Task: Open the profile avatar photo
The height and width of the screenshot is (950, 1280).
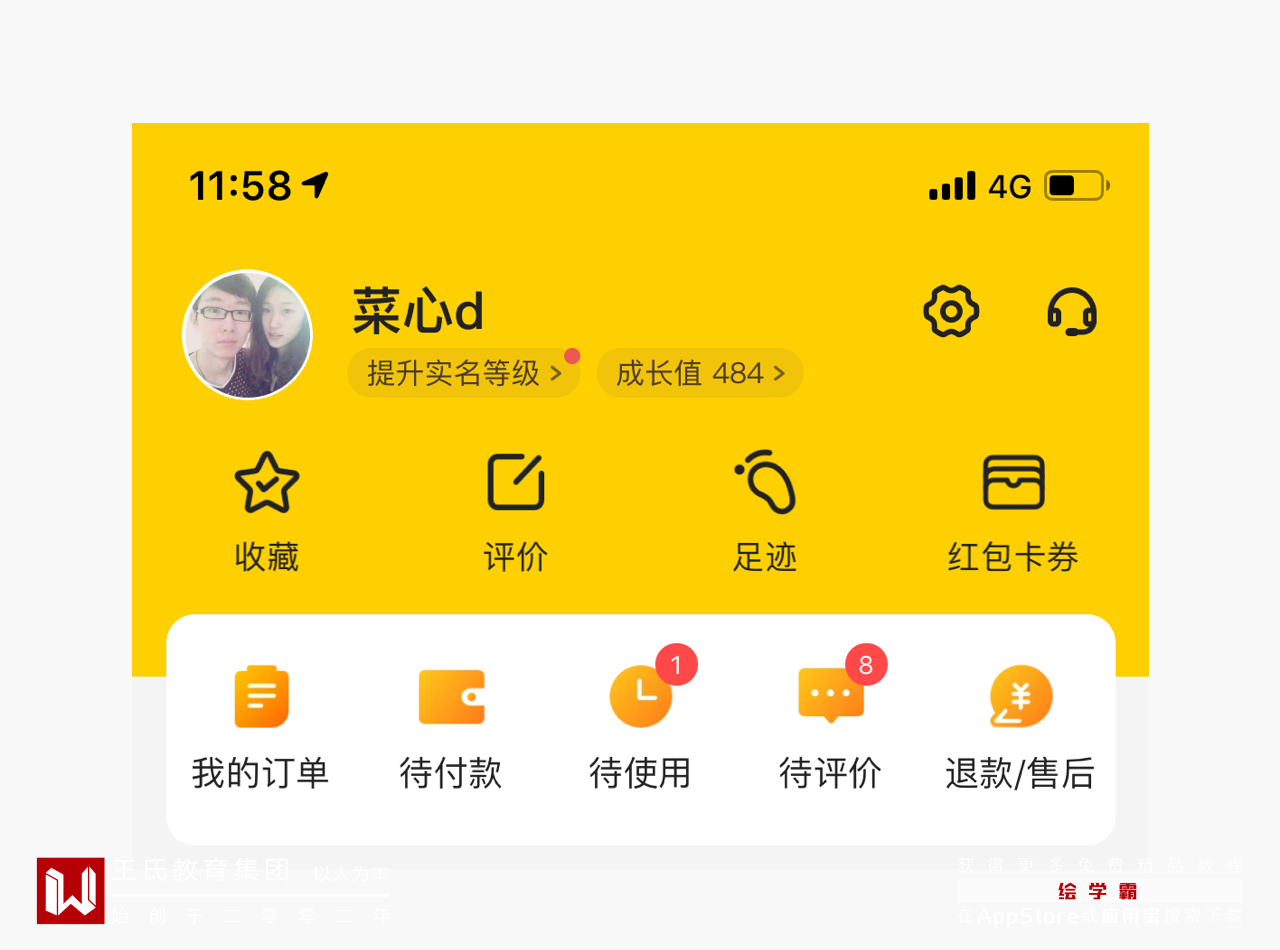Action: click(247, 335)
